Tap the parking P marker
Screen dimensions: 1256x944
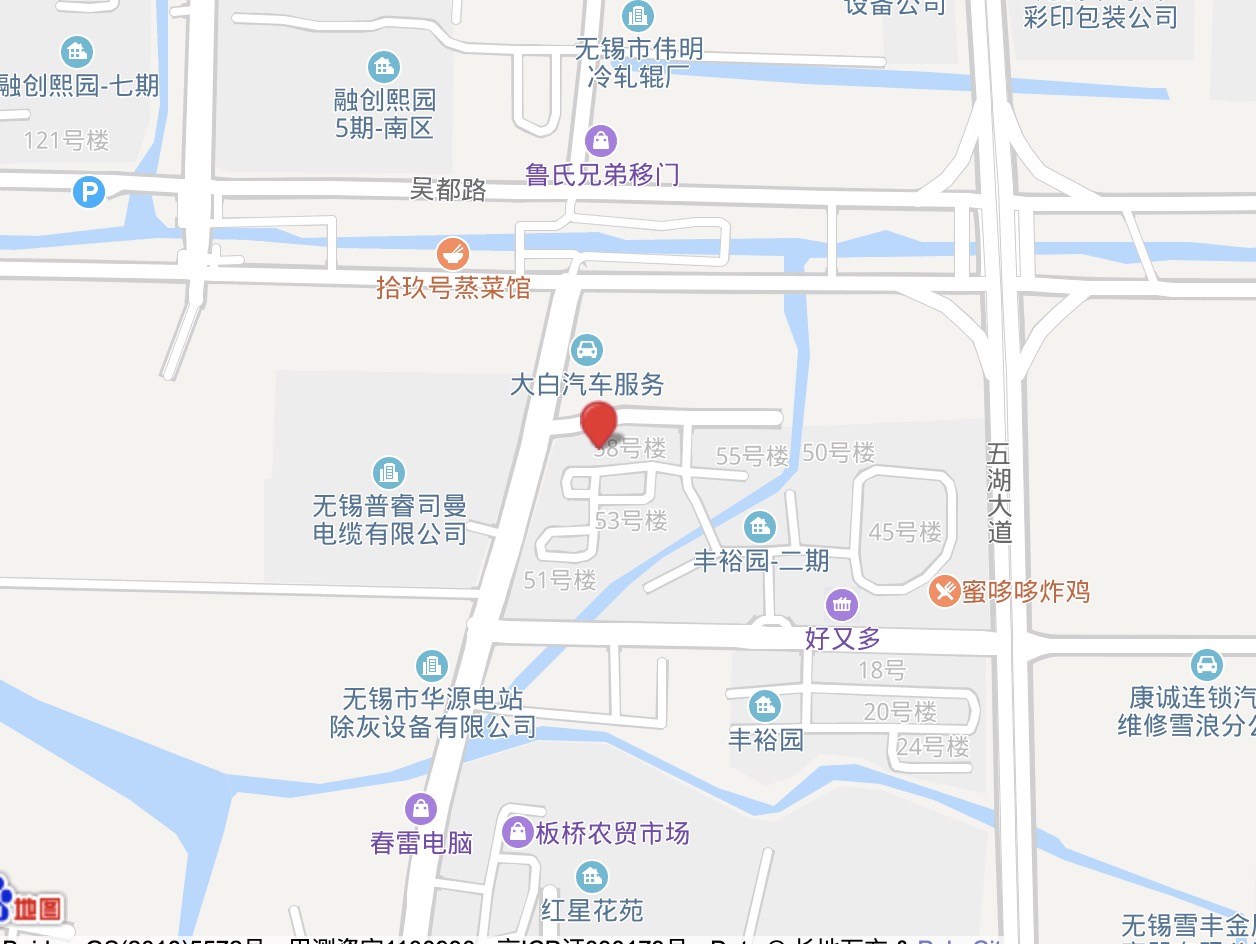click(x=89, y=191)
